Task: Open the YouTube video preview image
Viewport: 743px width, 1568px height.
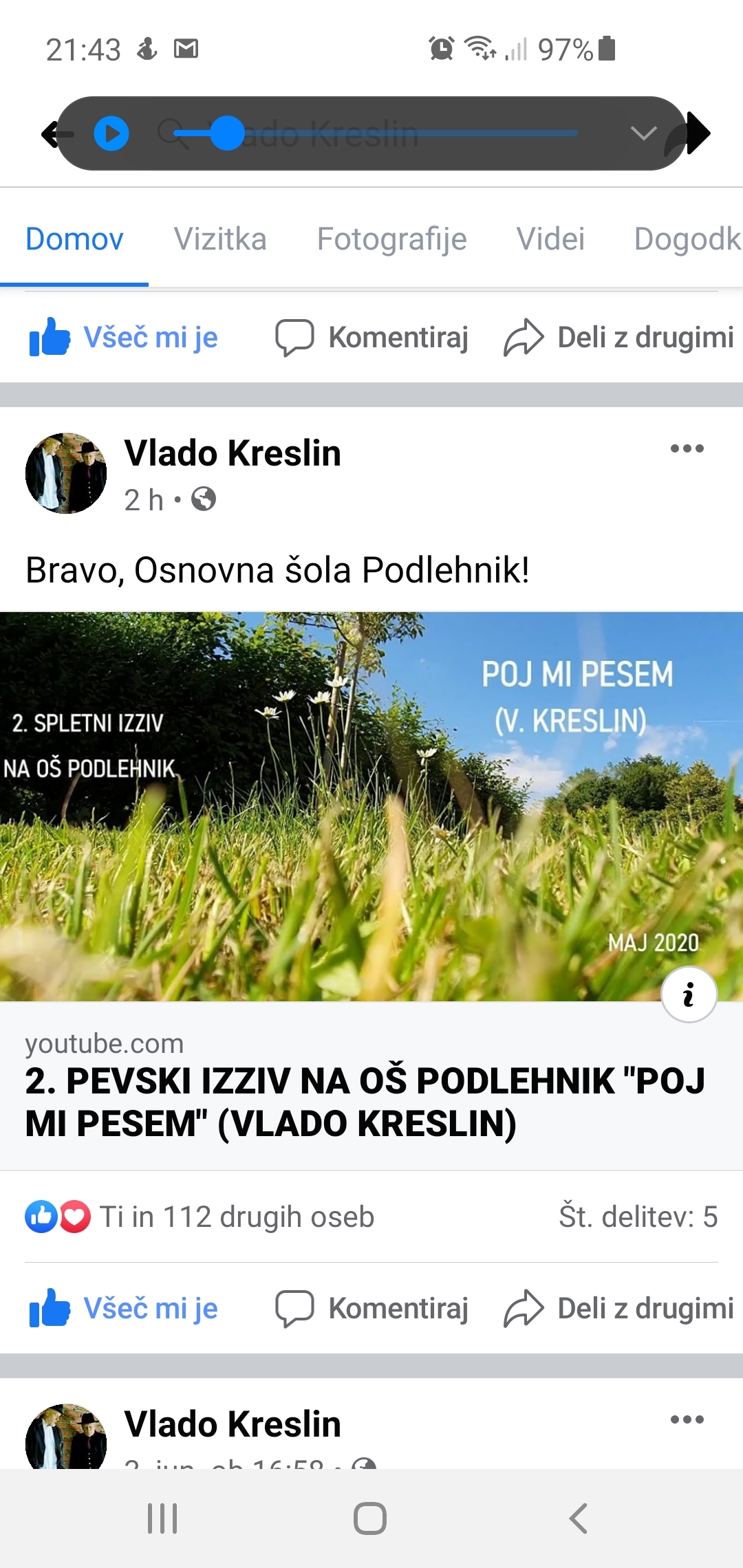Action: [371, 807]
